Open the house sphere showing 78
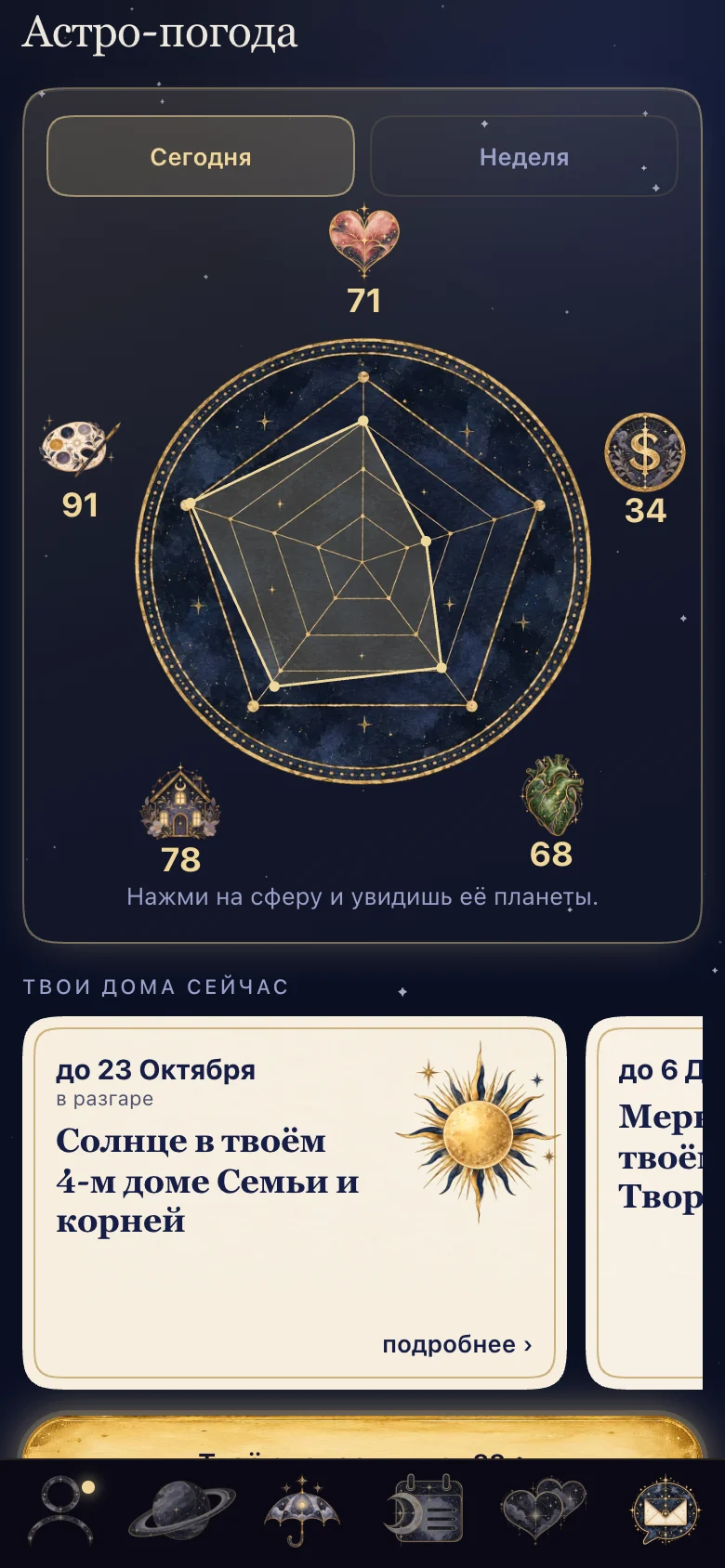 (180, 803)
